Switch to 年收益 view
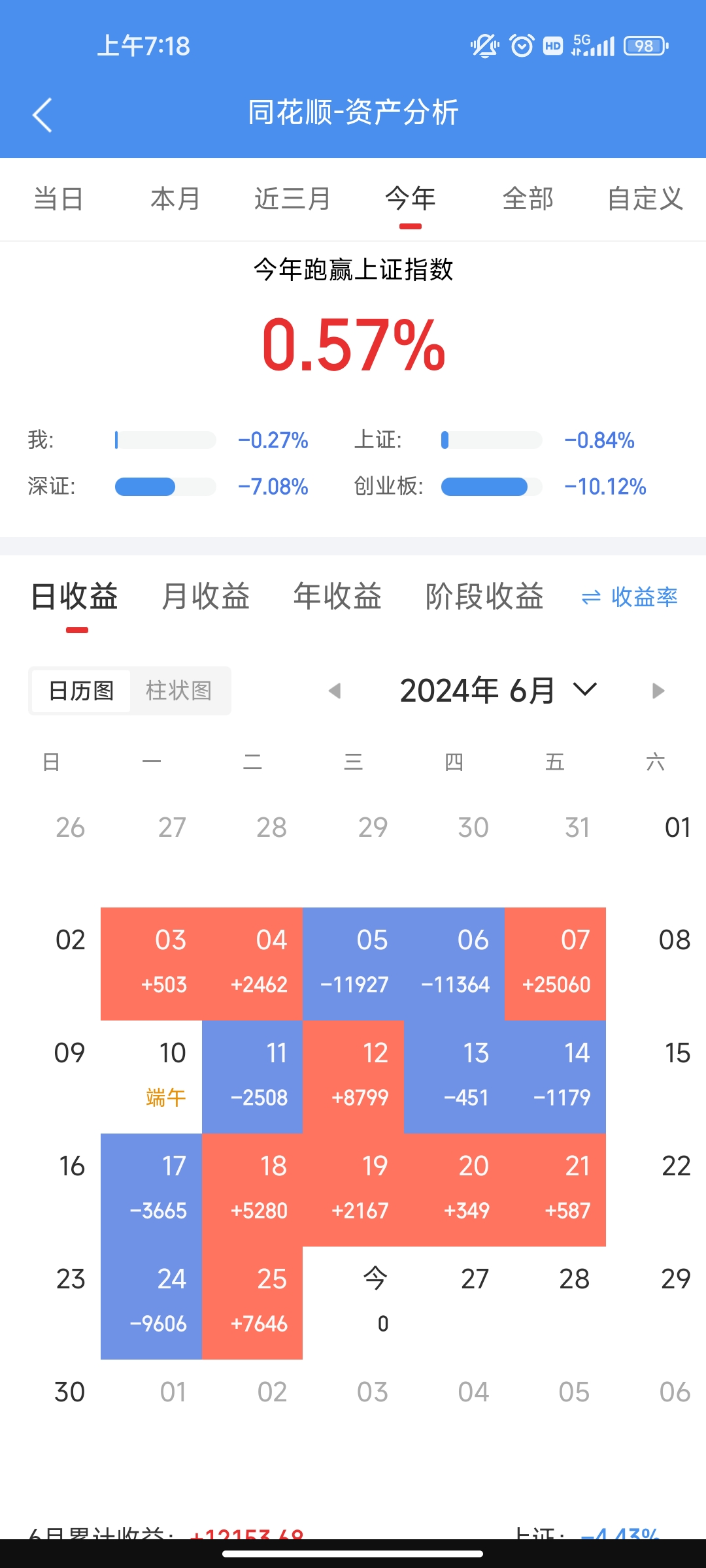This screenshot has height=1568, width=706. tap(337, 596)
